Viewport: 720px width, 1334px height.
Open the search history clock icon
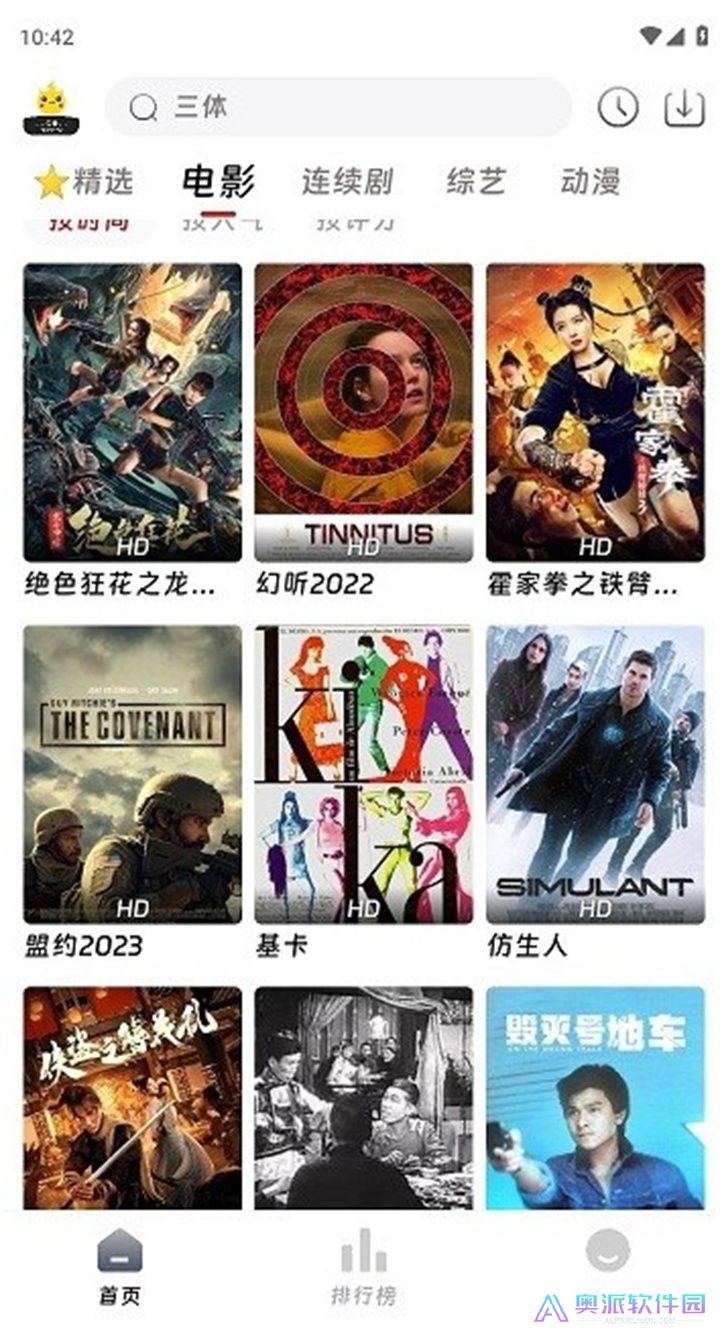tap(616, 106)
